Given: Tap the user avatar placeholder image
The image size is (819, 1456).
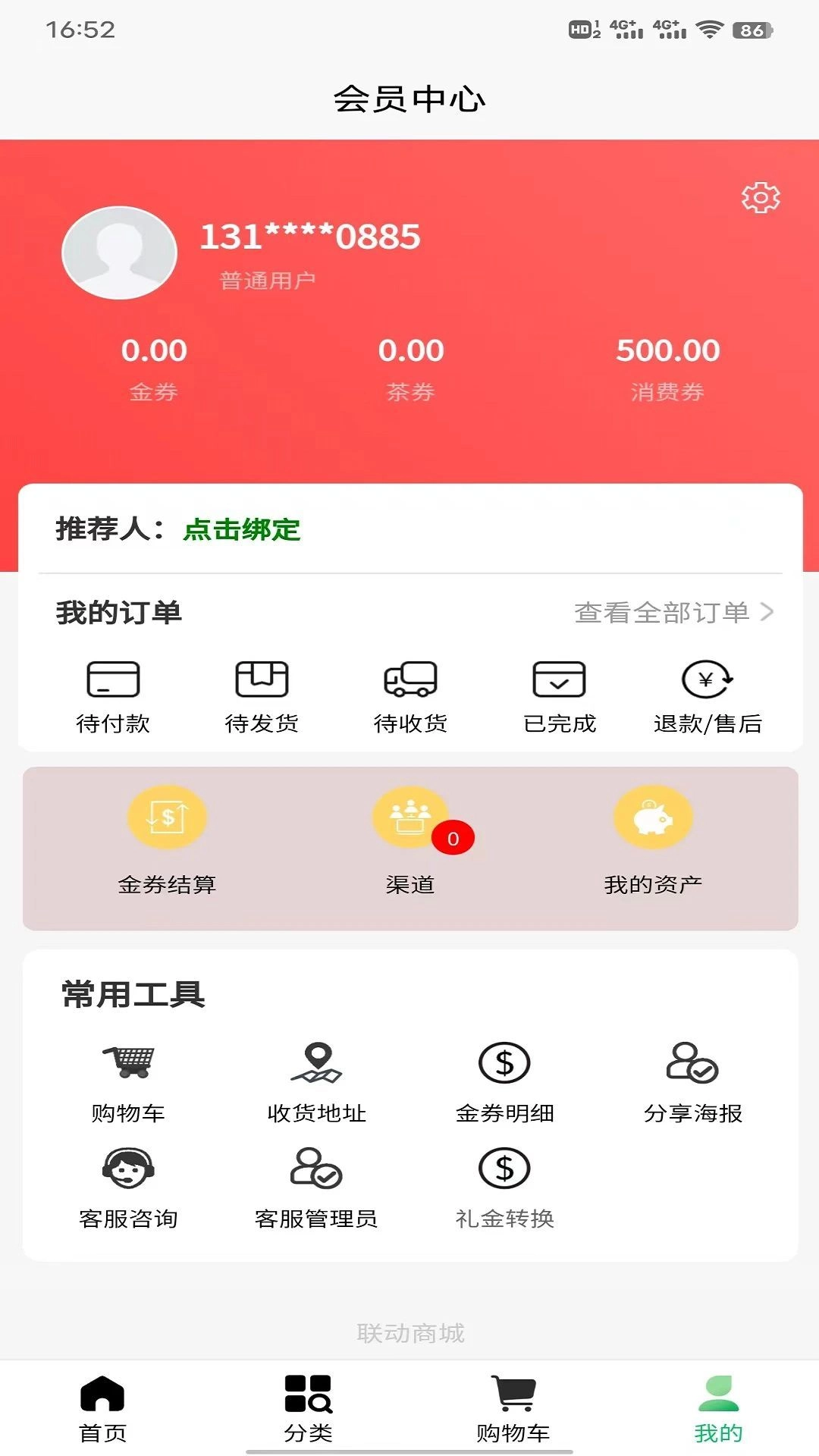Looking at the screenshot, I should pyautogui.click(x=119, y=253).
